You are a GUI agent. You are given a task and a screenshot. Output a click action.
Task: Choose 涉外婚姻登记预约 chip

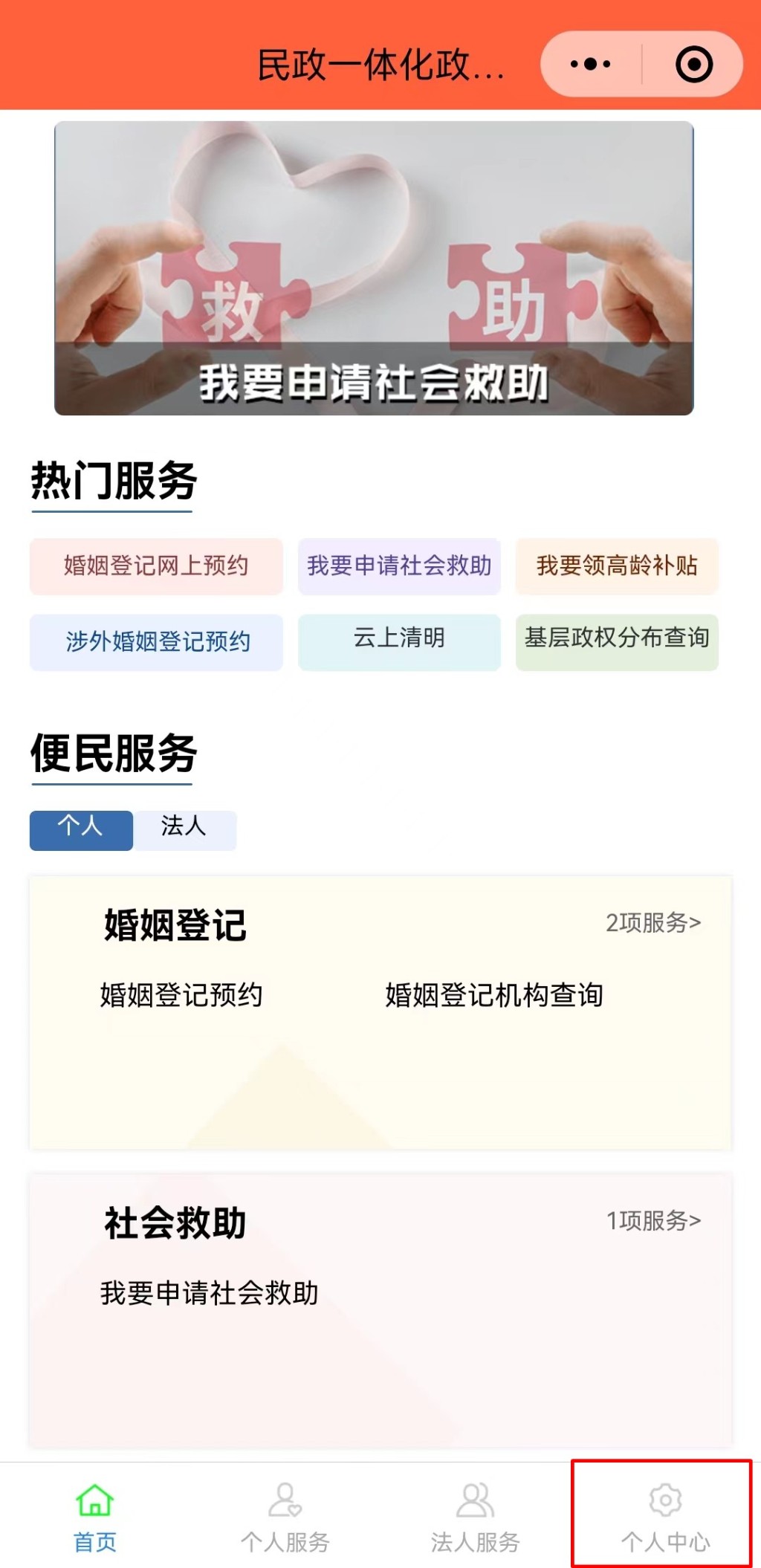(x=156, y=642)
